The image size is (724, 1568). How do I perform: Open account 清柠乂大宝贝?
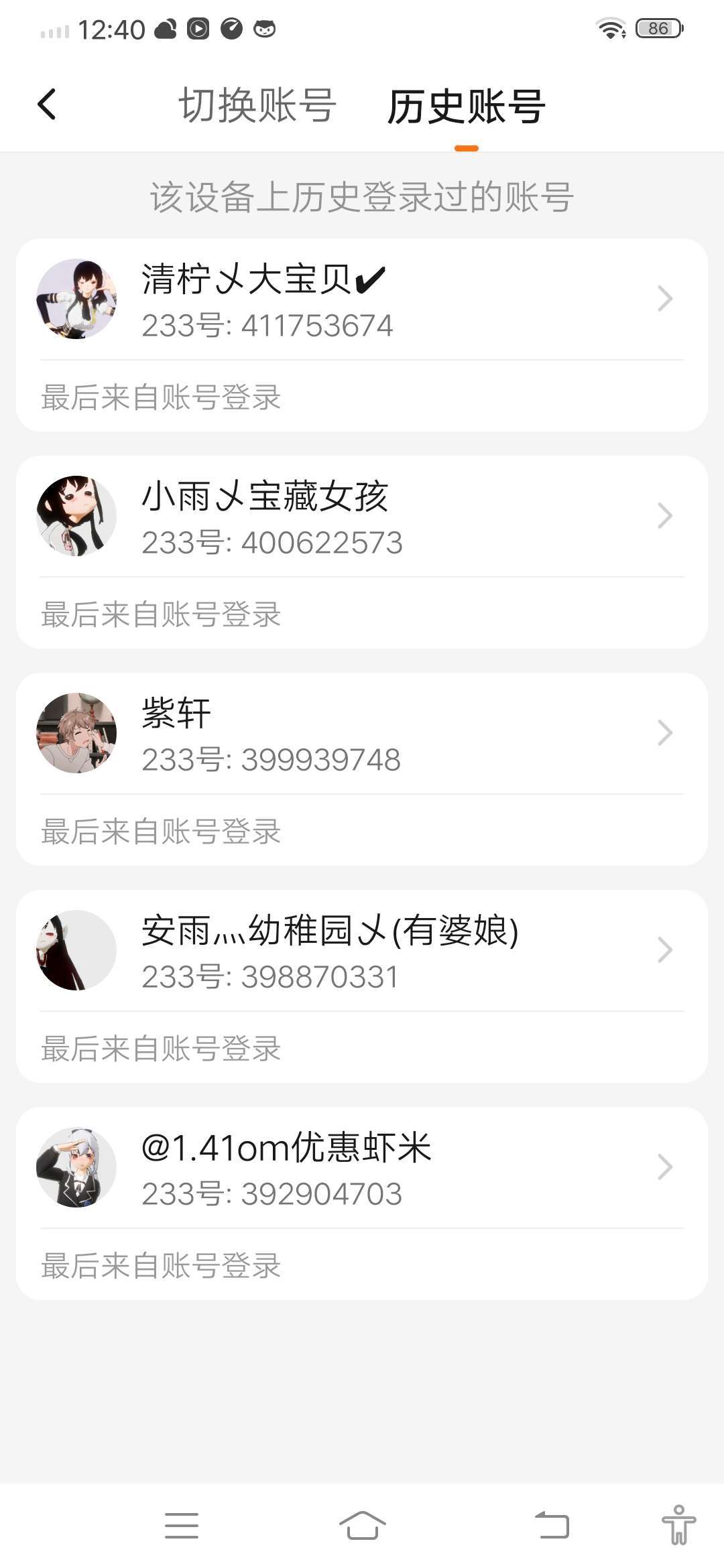pyautogui.click(x=362, y=300)
